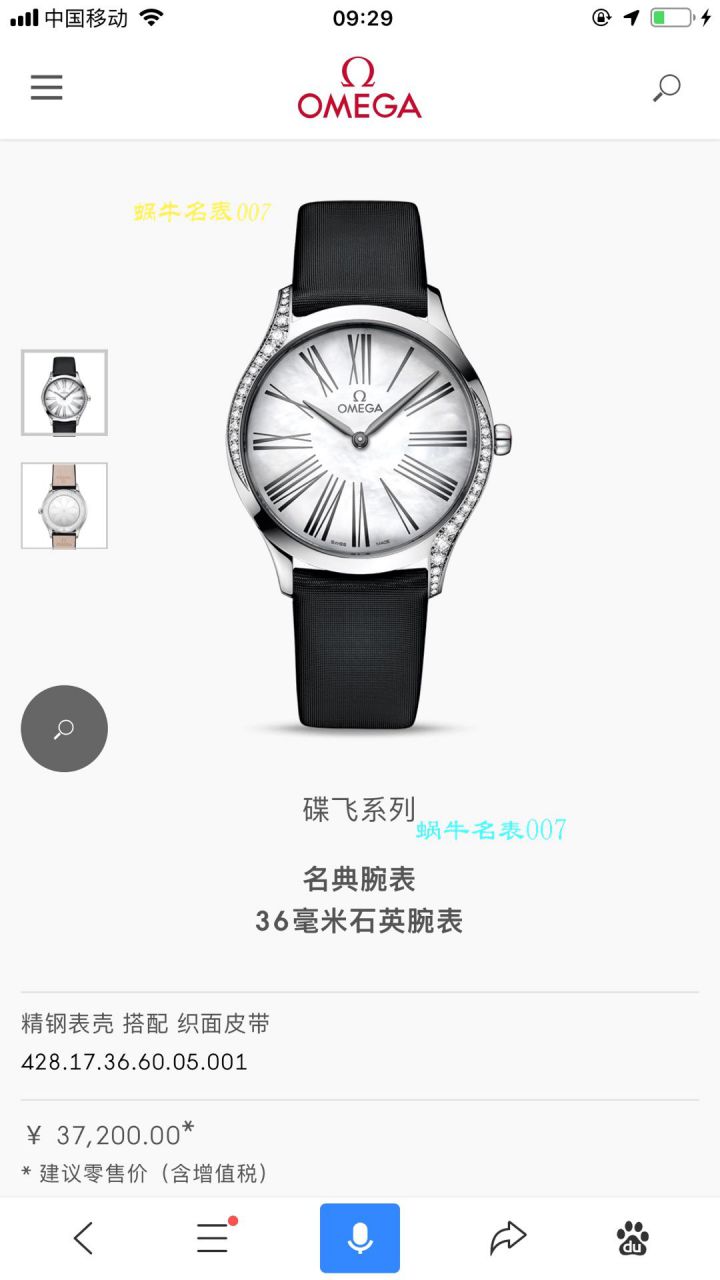Screen dimensions: 720x1280
Task: Tap the OMEGA logo to go home
Action: click(359, 88)
